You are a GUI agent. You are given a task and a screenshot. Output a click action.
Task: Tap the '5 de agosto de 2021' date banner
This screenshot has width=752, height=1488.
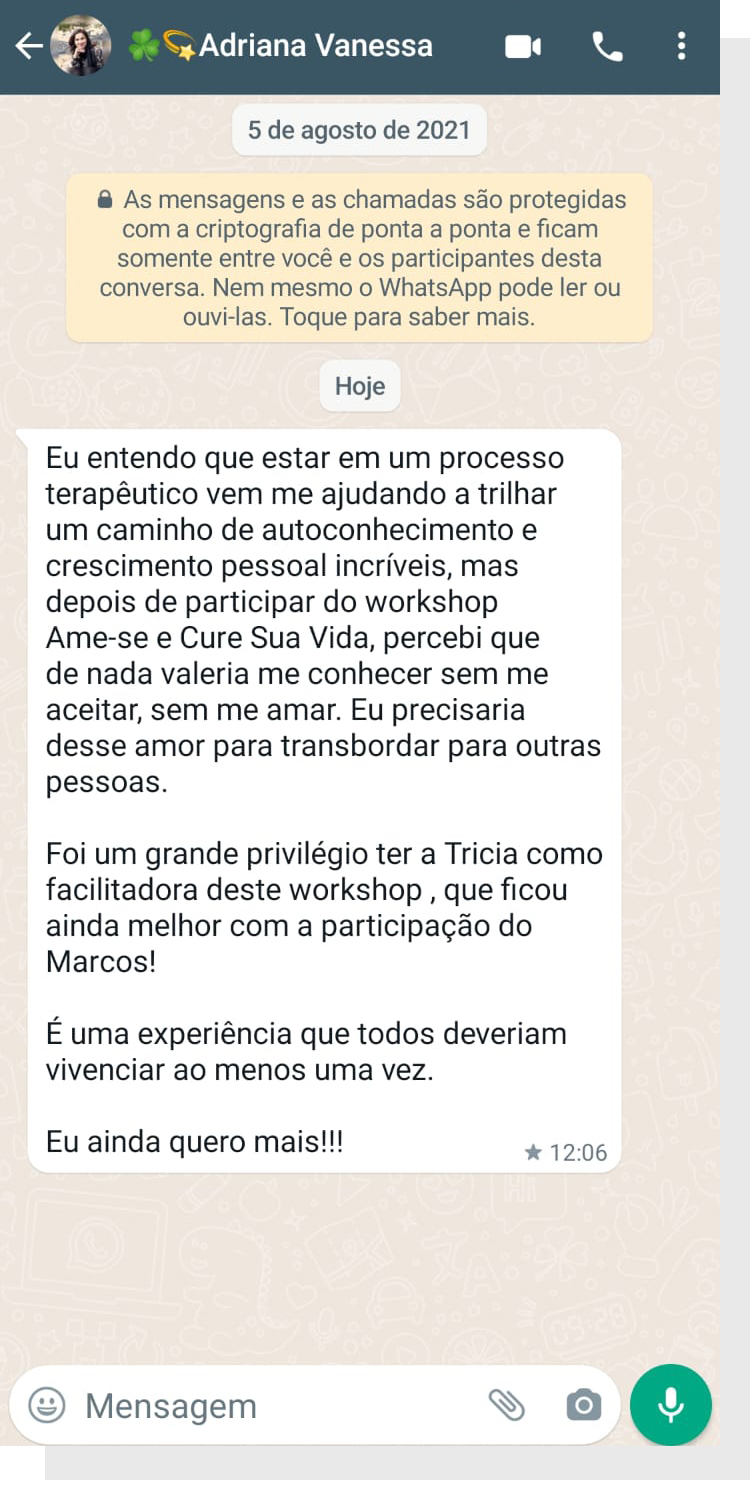[x=359, y=129]
